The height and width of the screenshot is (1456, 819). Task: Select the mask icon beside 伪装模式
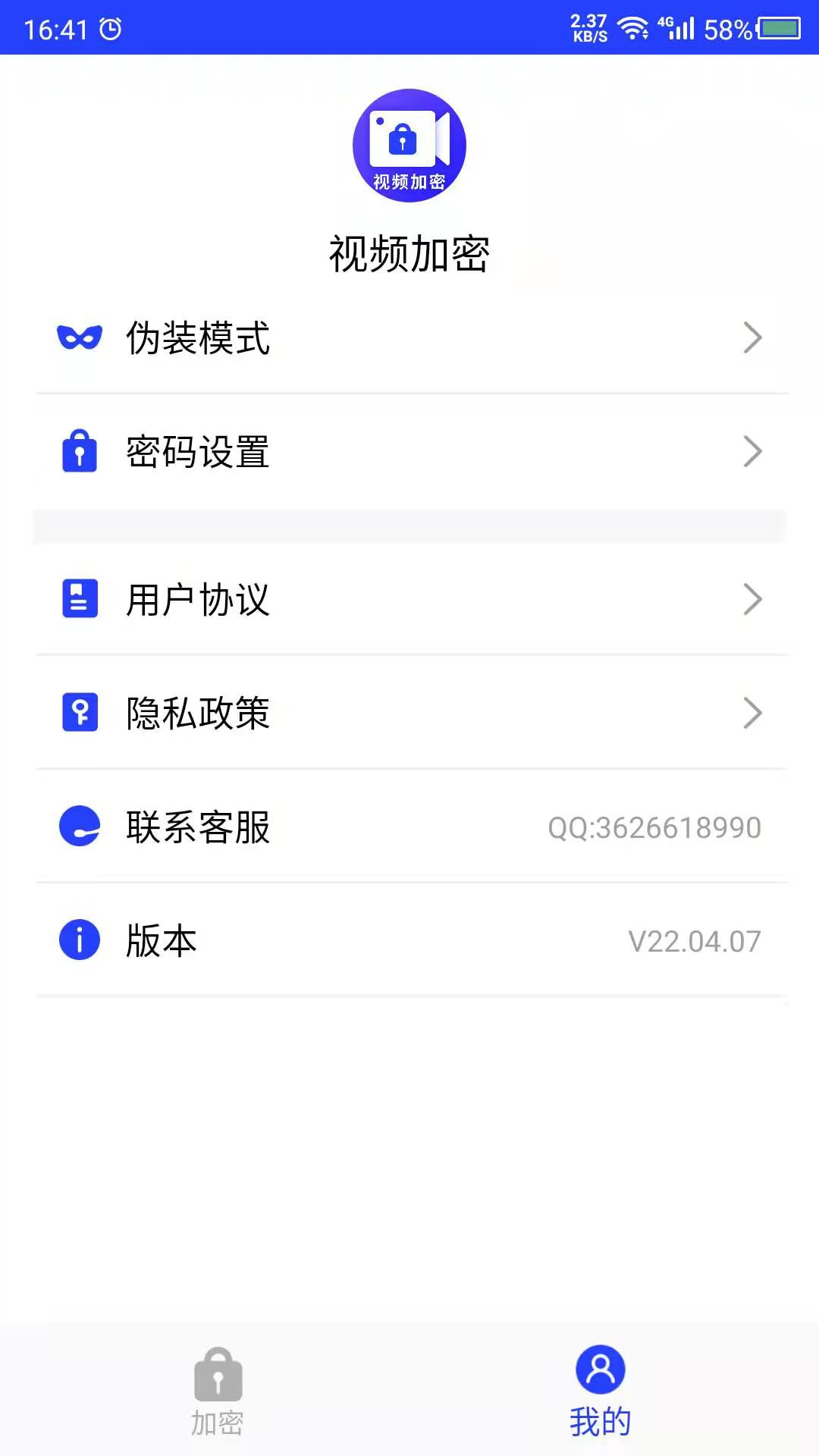[78, 338]
